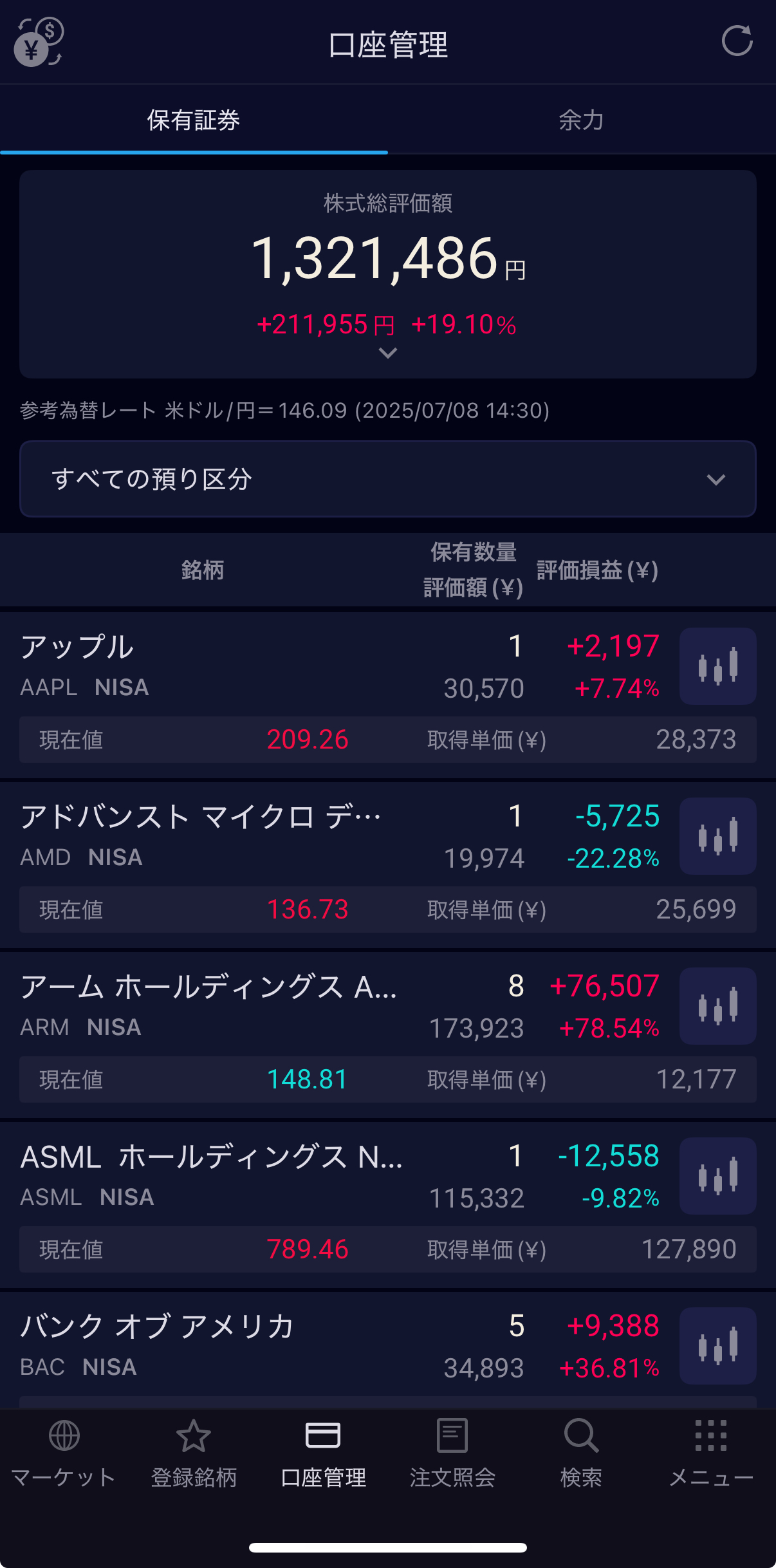The image size is (776, 1568).
Task: View the chart for アドバンスト マイクロ デ…
Action: [x=718, y=836]
